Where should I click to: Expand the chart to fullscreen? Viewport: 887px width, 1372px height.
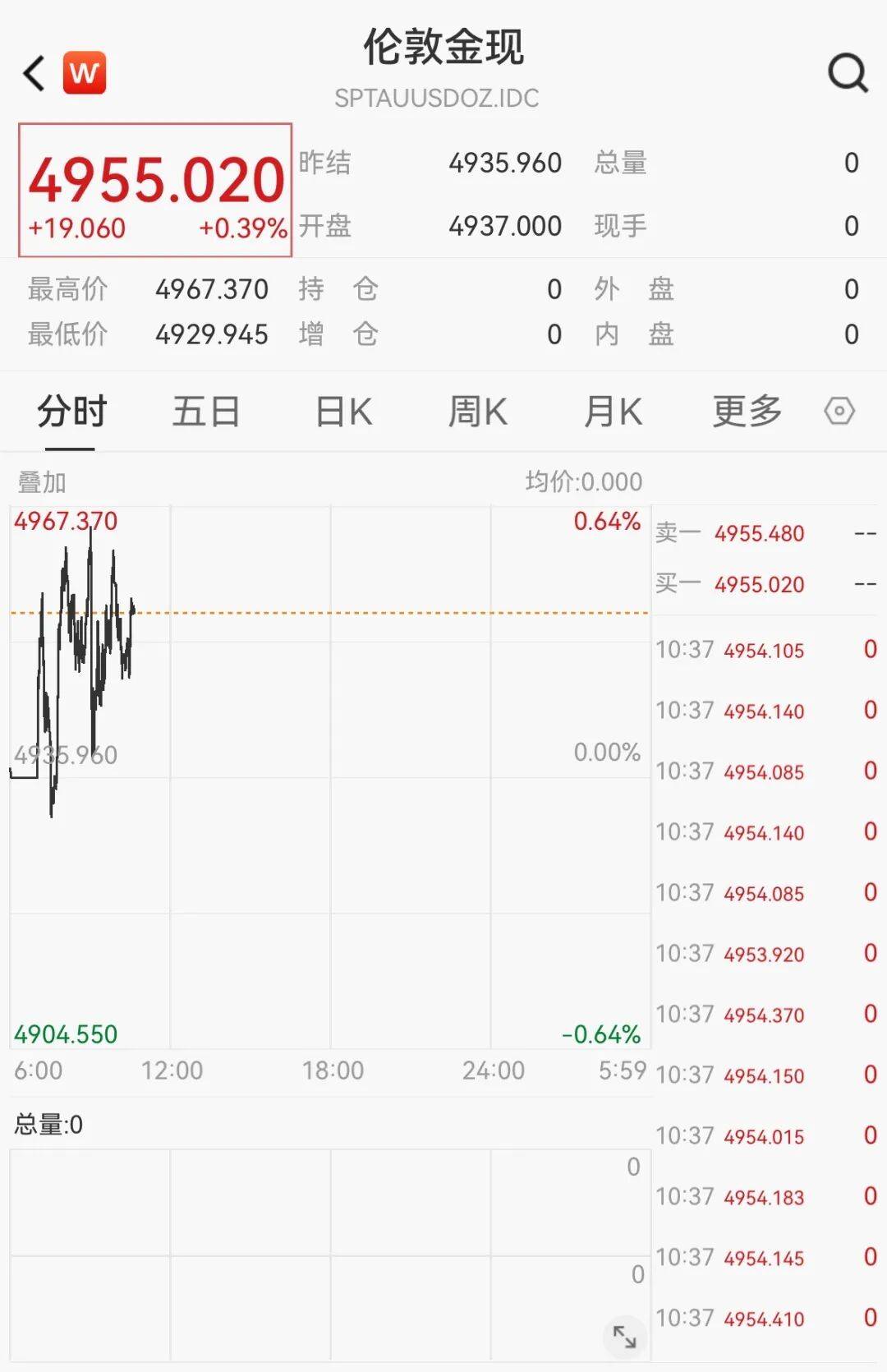click(x=624, y=1337)
